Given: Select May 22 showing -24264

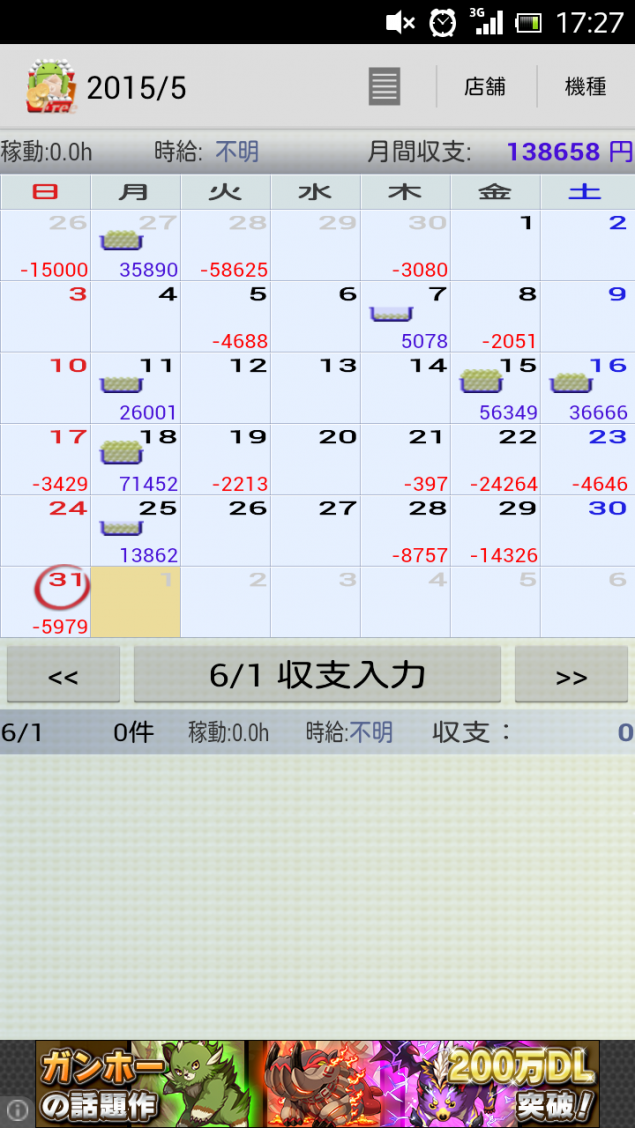Looking at the screenshot, I should point(495,459).
